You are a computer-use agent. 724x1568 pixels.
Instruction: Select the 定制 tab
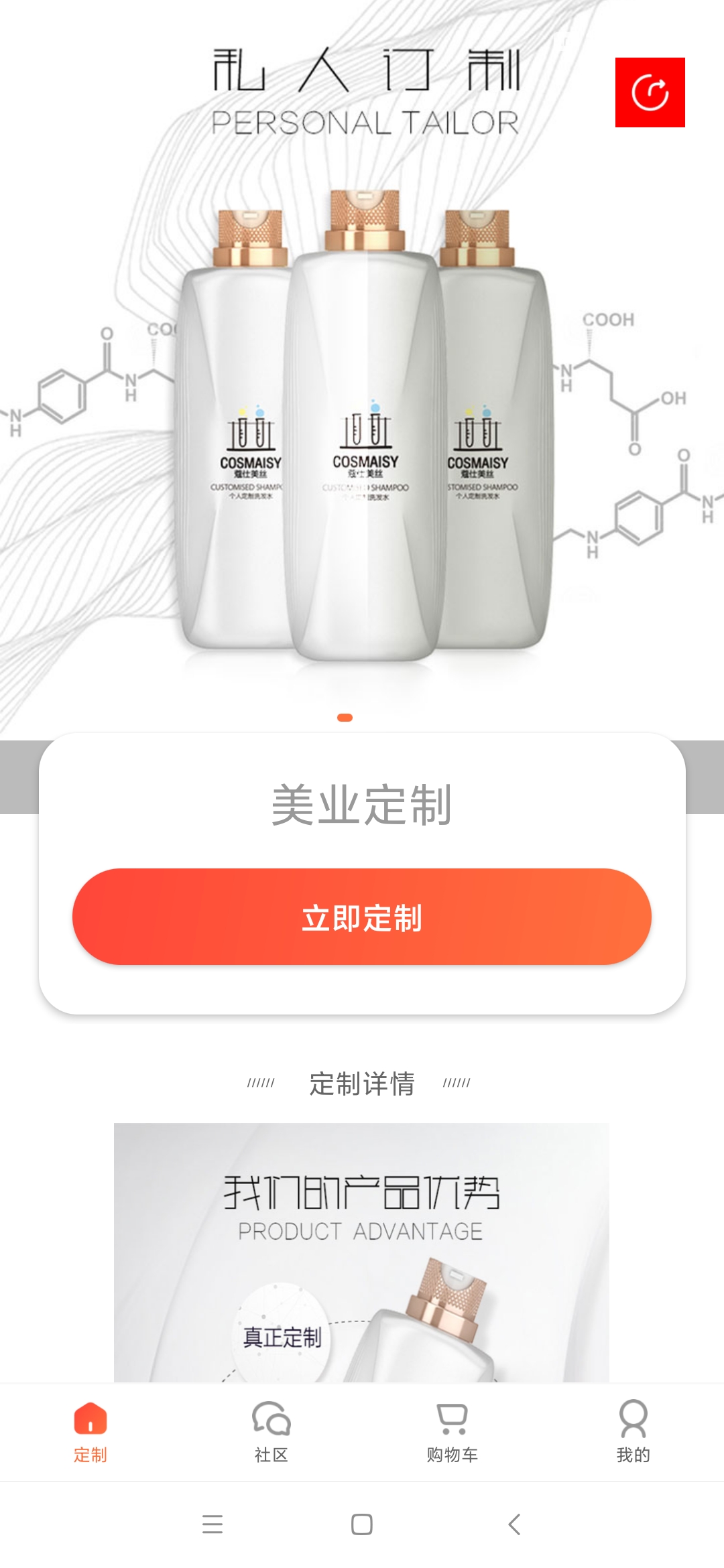[90, 1431]
